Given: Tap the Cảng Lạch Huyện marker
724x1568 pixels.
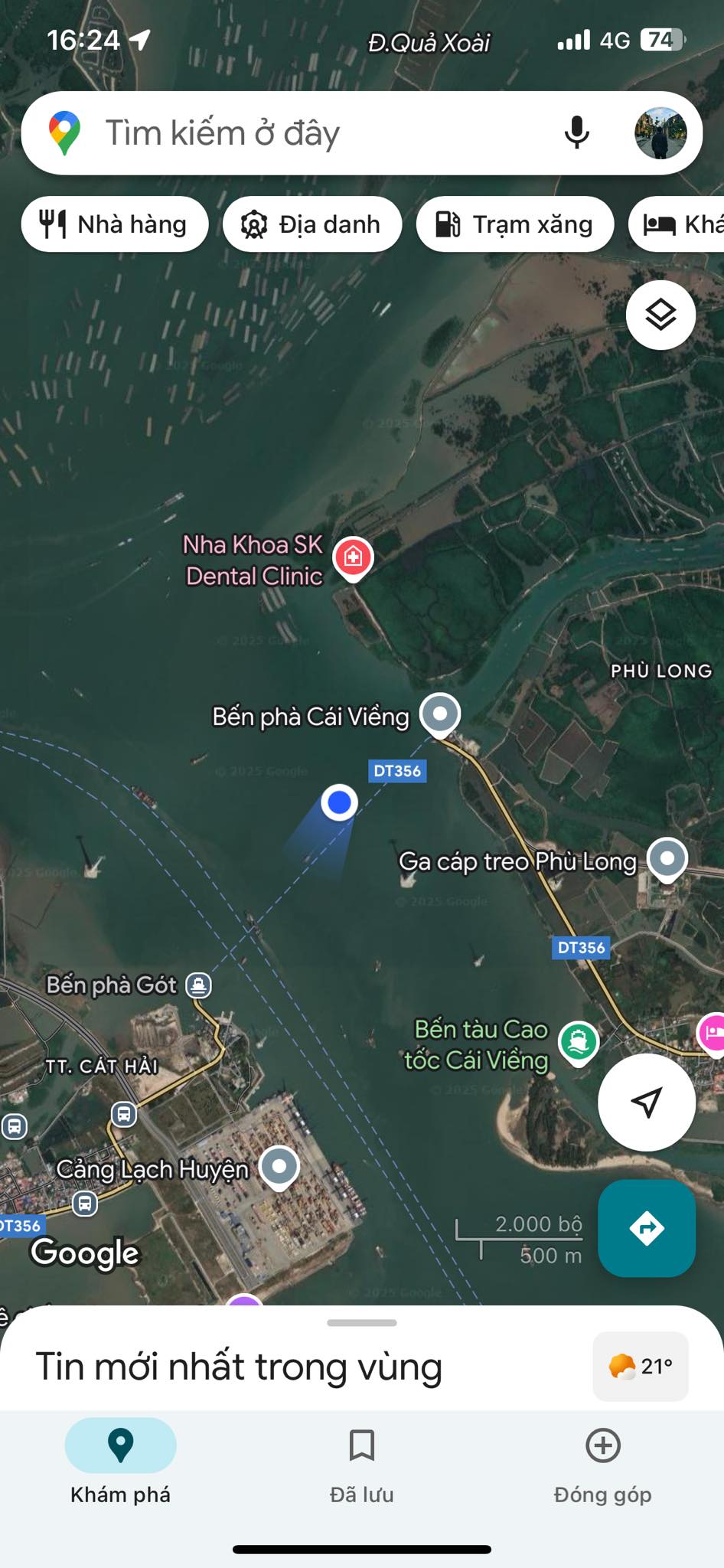Looking at the screenshot, I should [x=279, y=1166].
